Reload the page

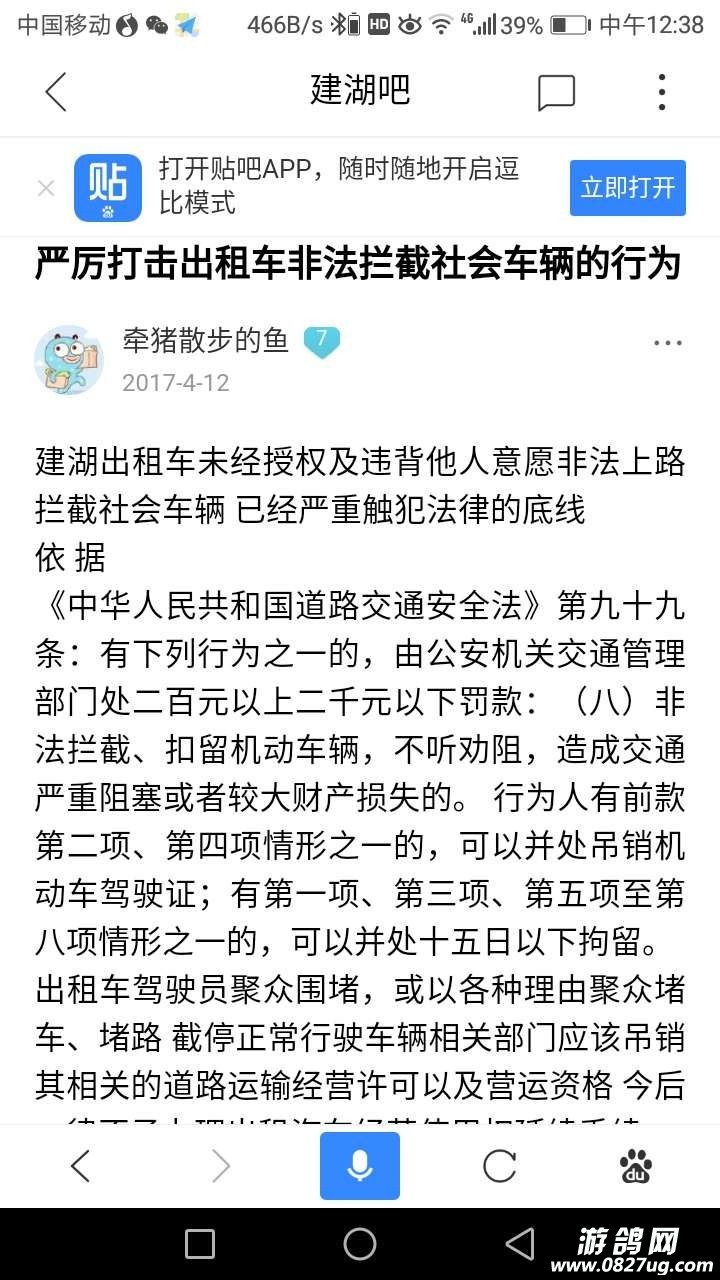pyautogui.click(x=499, y=1165)
